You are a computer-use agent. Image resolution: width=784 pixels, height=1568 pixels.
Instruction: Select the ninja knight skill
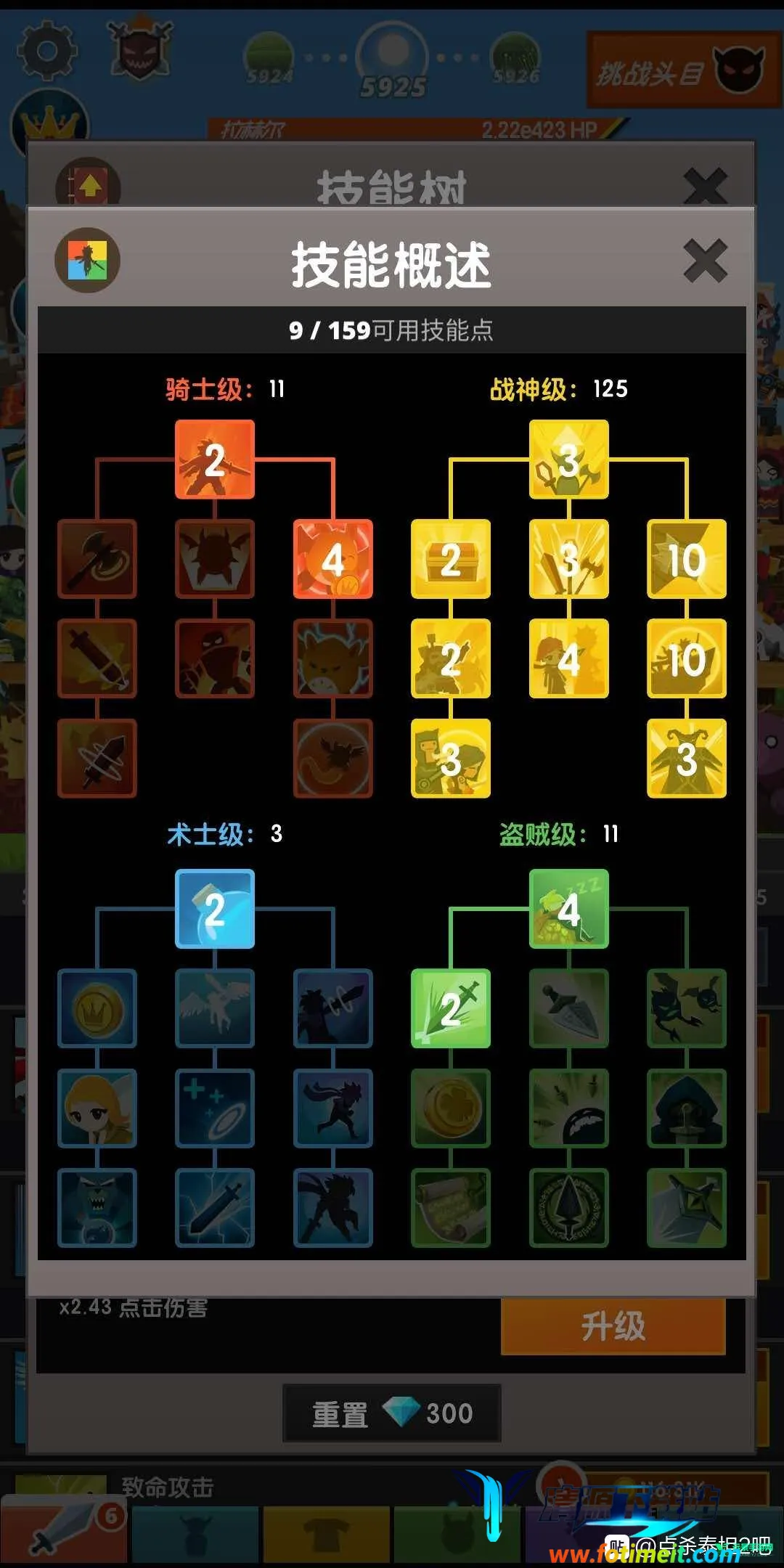pos(215,658)
